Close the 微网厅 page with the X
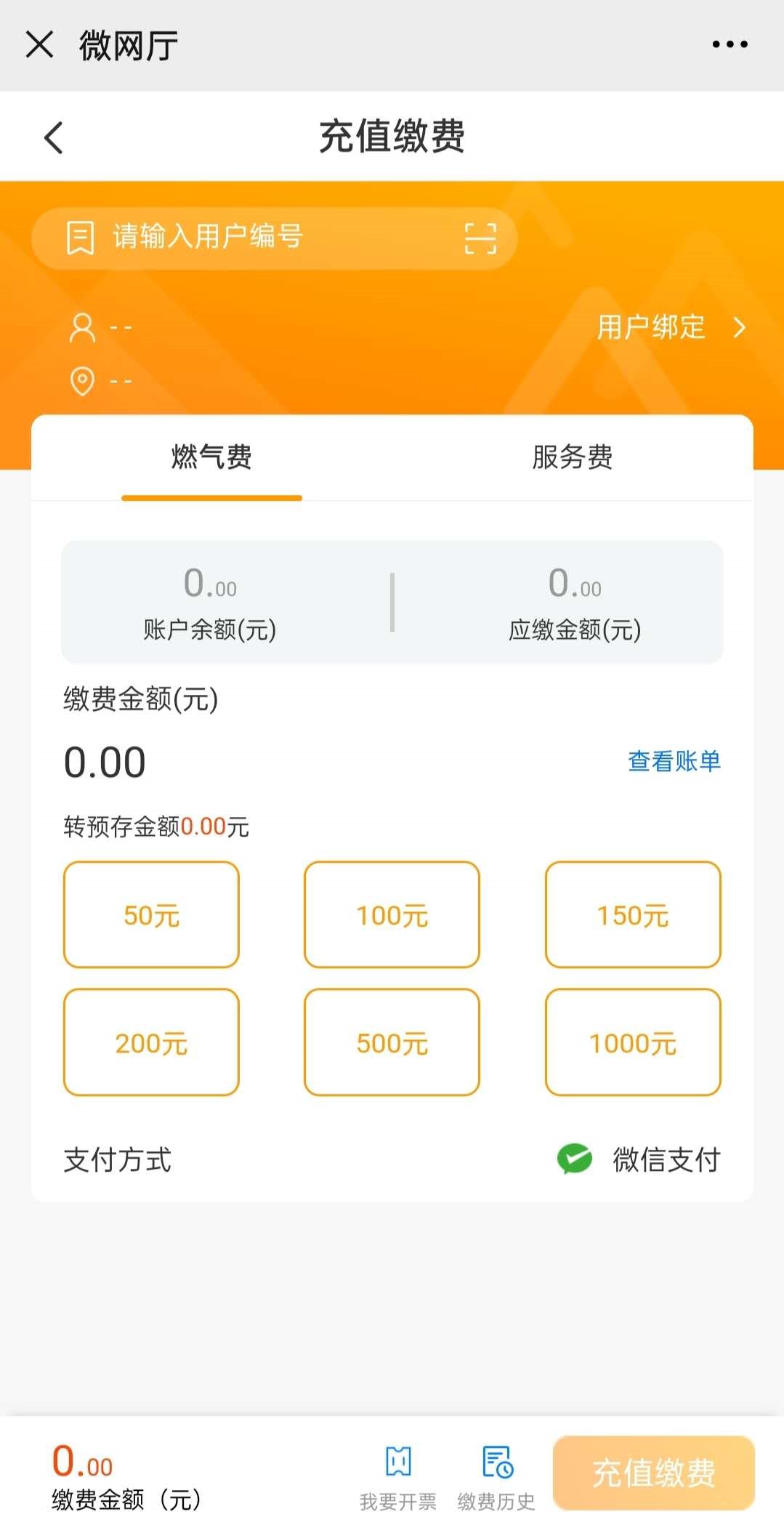This screenshot has height=1517, width=784. click(x=40, y=44)
